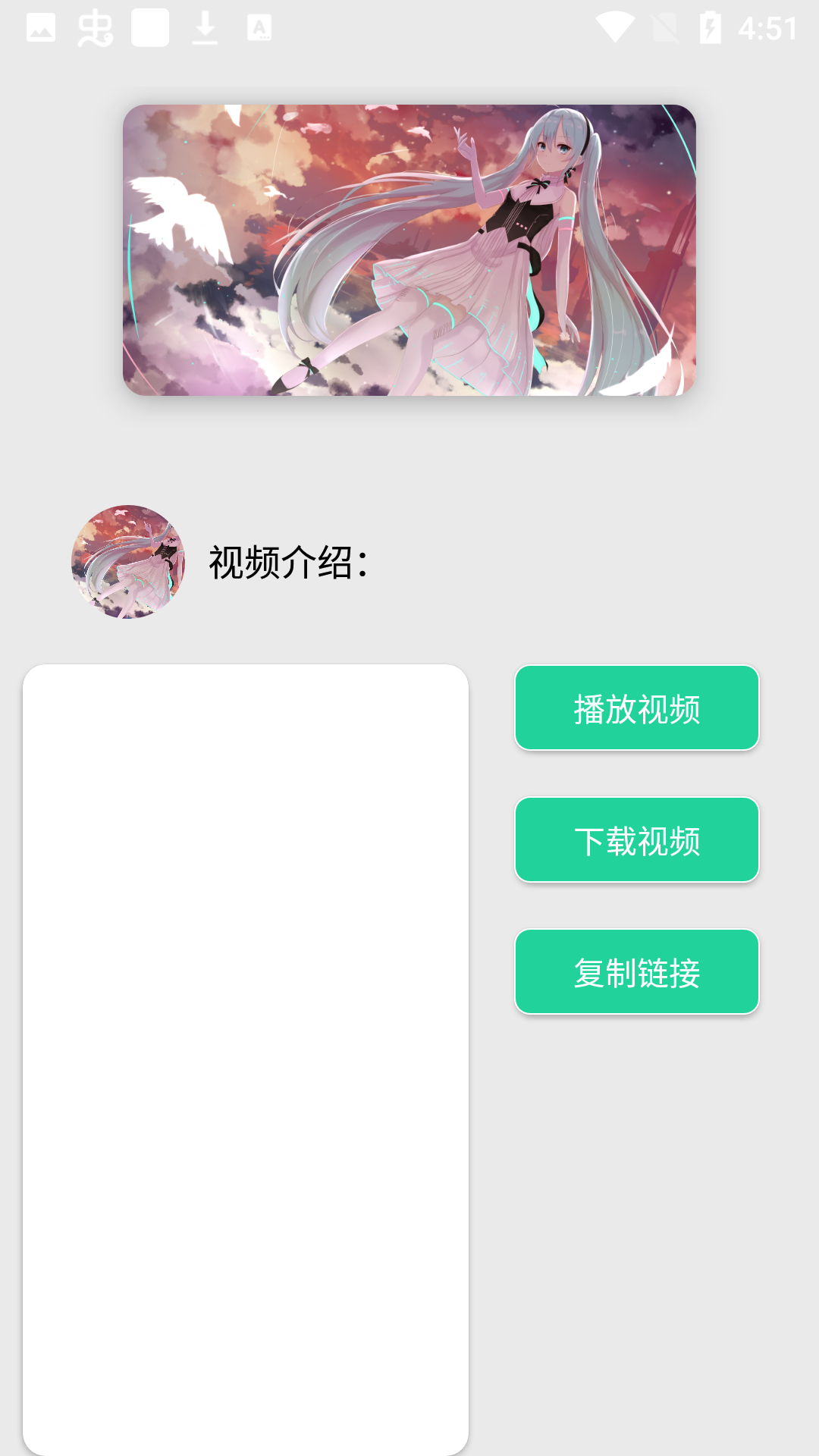This screenshot has height=1456, width=819.
Task: Tap the 播放视频 button
Action: point(636,708)
